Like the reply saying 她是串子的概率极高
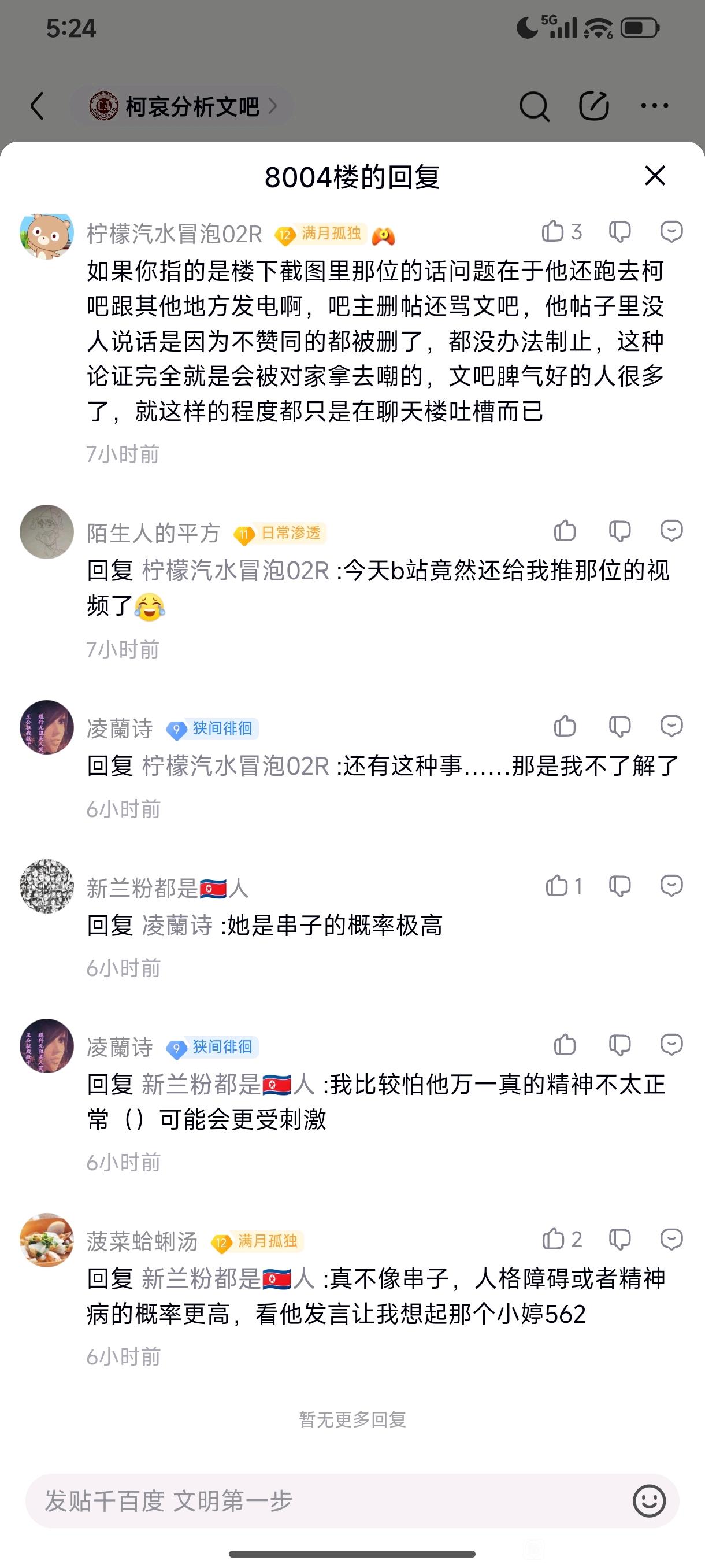705x1568 pixels. point(564,886)
